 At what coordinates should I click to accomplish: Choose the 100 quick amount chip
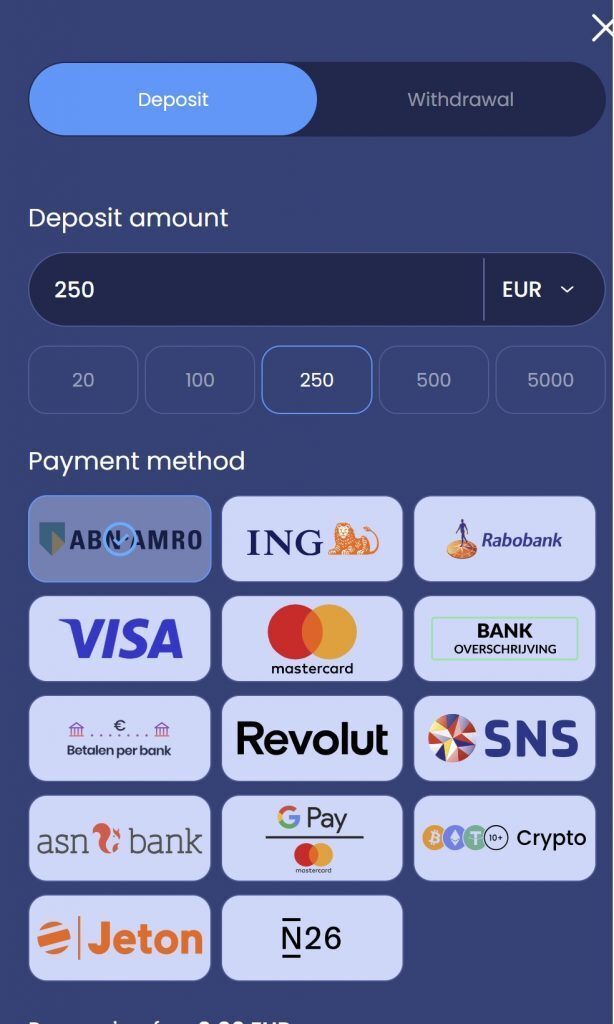(x=200, y=380)
